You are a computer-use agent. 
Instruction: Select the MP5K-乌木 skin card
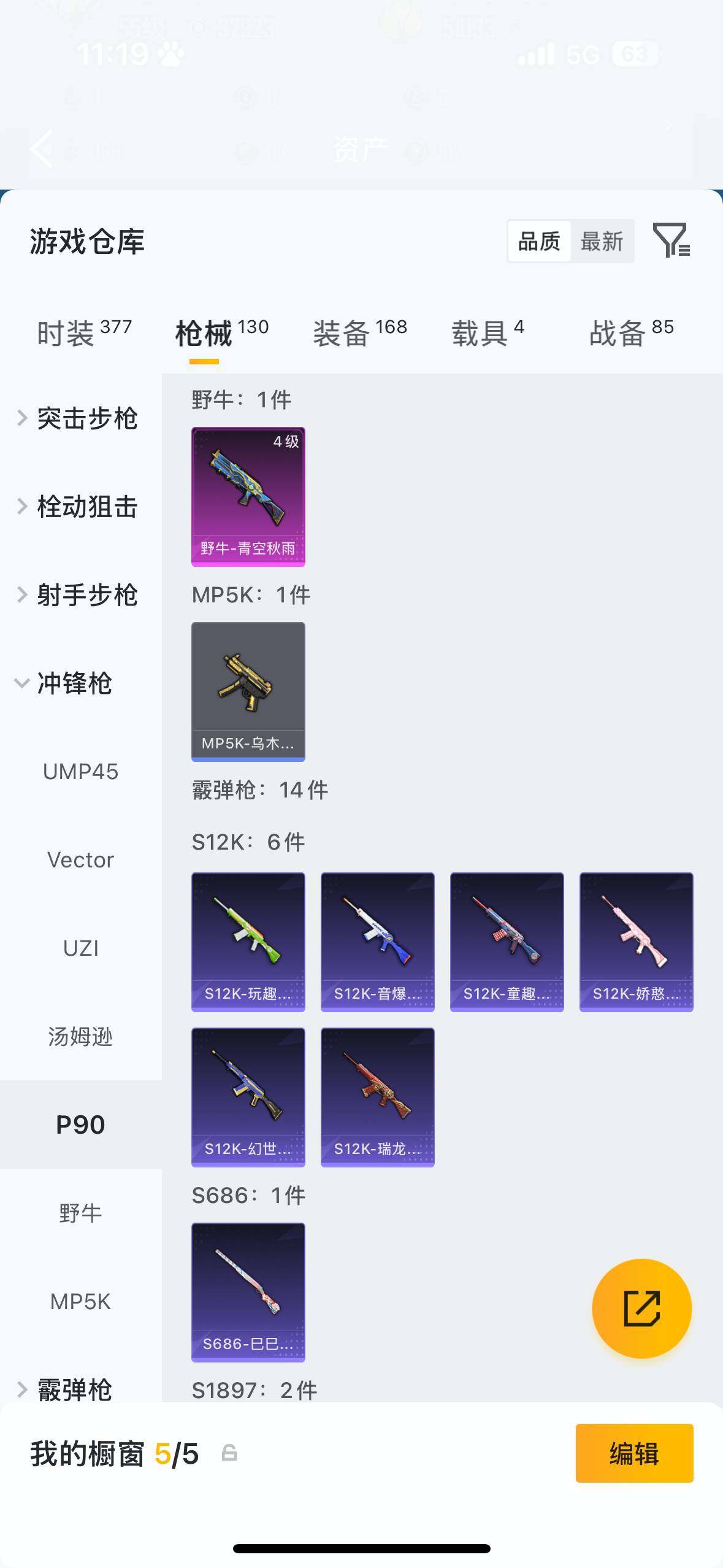click(x=247, y=691)
